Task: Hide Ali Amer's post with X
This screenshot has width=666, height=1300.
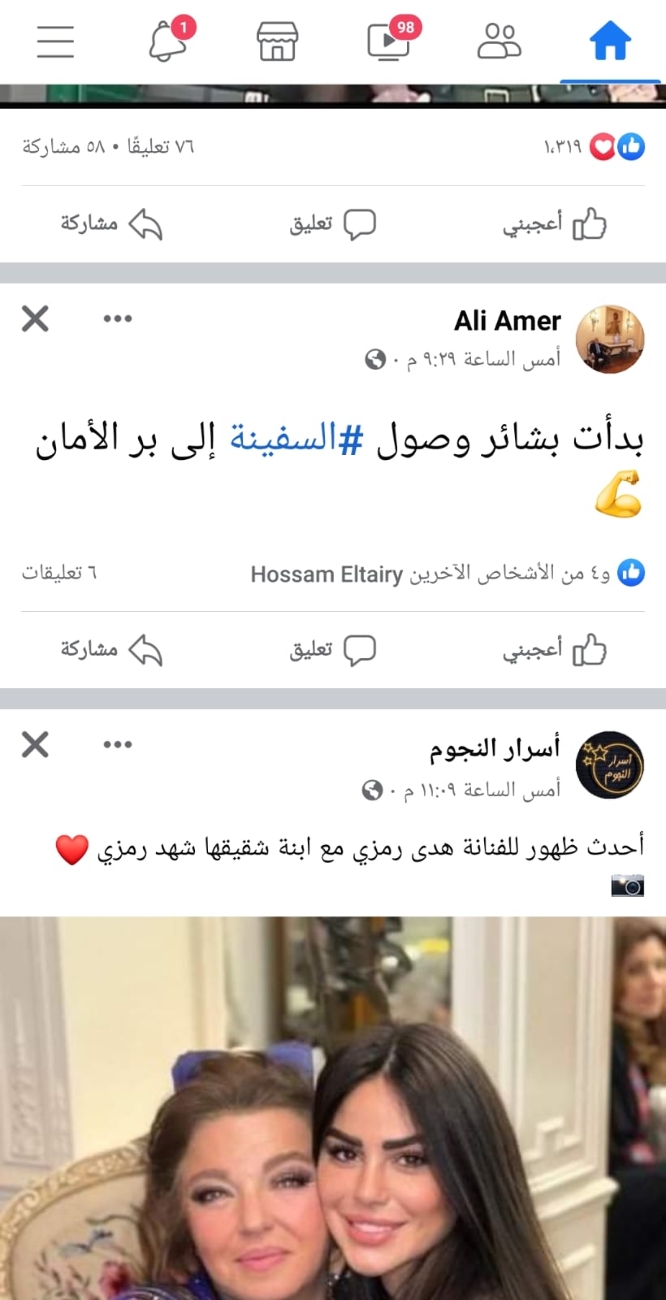Action: point(35,319)
